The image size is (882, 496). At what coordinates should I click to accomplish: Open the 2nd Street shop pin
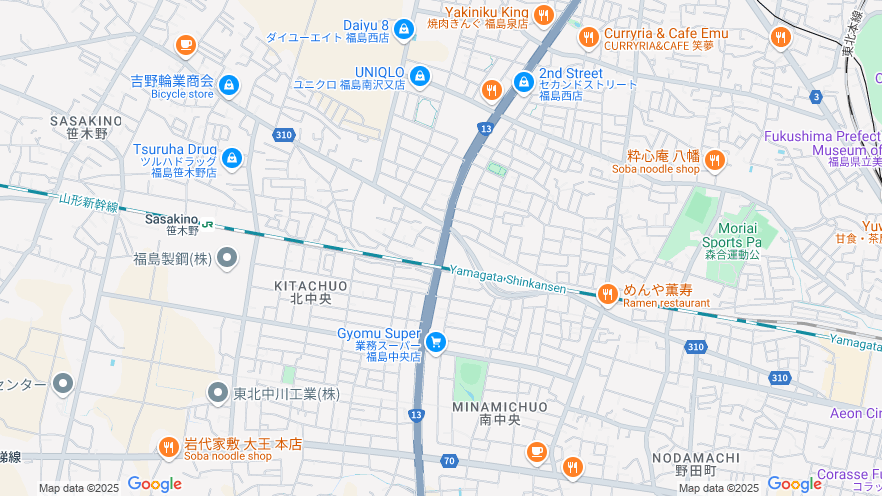click(523, 82)
